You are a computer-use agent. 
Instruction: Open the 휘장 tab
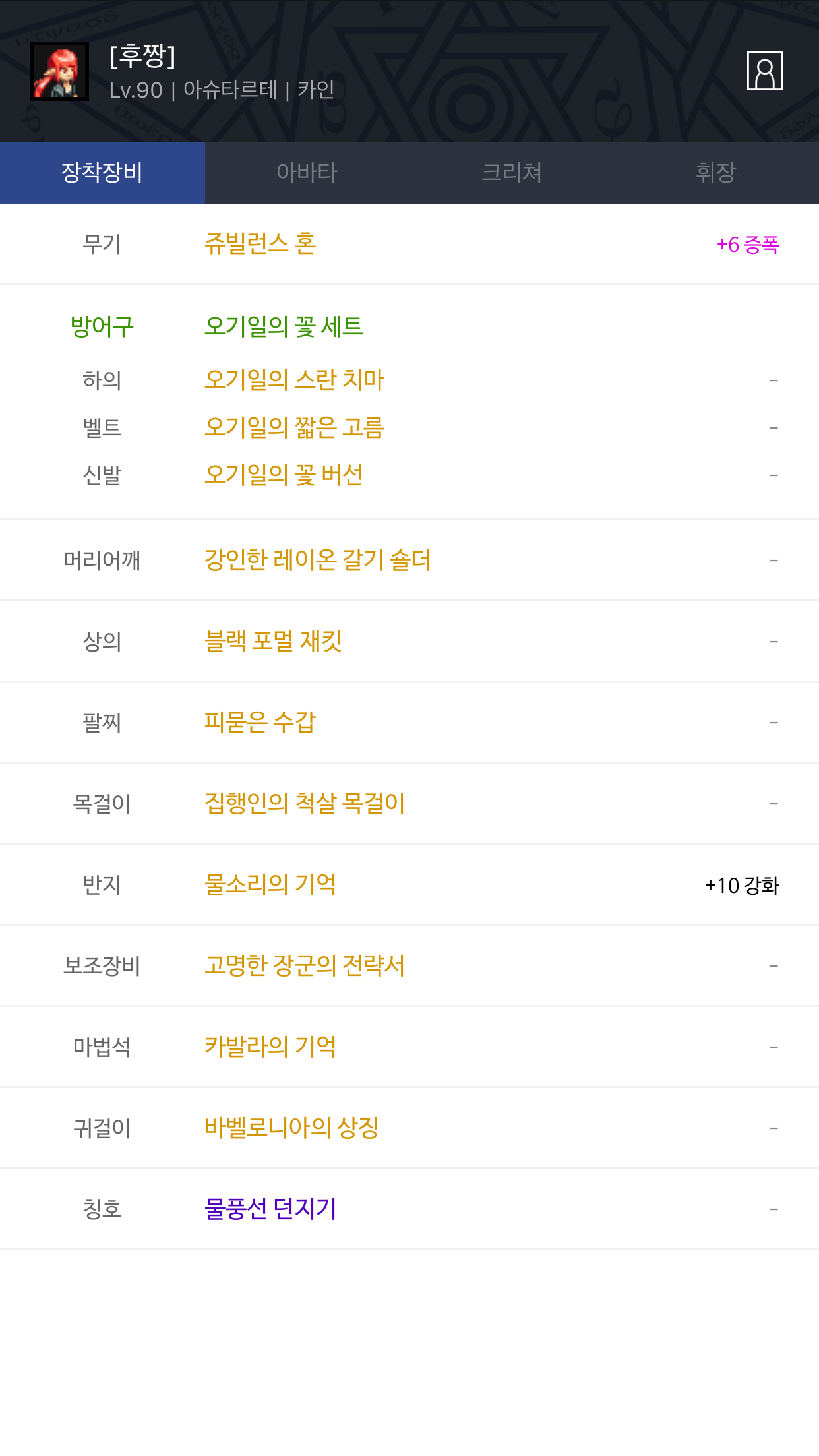click(x=715, y=173)
